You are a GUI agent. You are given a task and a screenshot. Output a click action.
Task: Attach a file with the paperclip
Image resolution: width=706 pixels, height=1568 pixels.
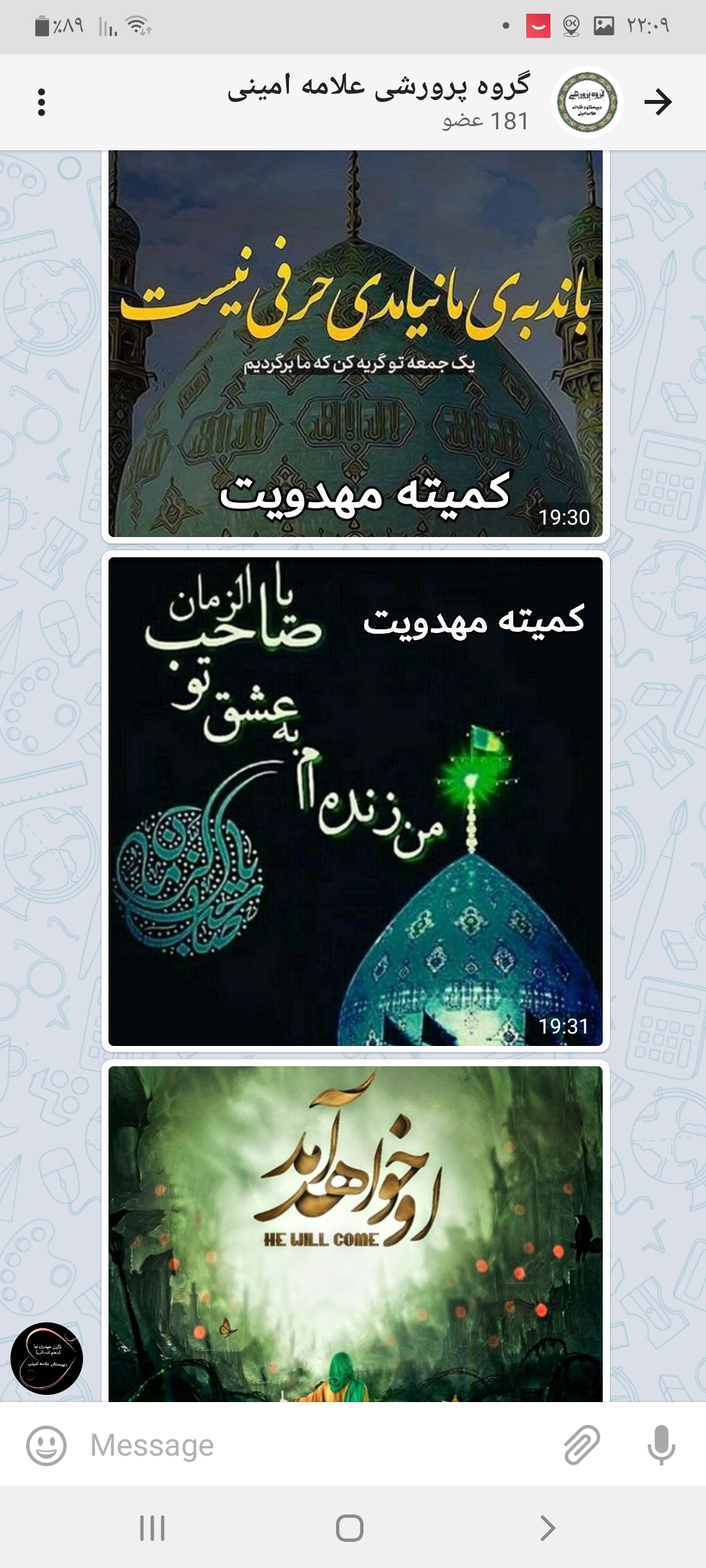(x=581, y=1445)
